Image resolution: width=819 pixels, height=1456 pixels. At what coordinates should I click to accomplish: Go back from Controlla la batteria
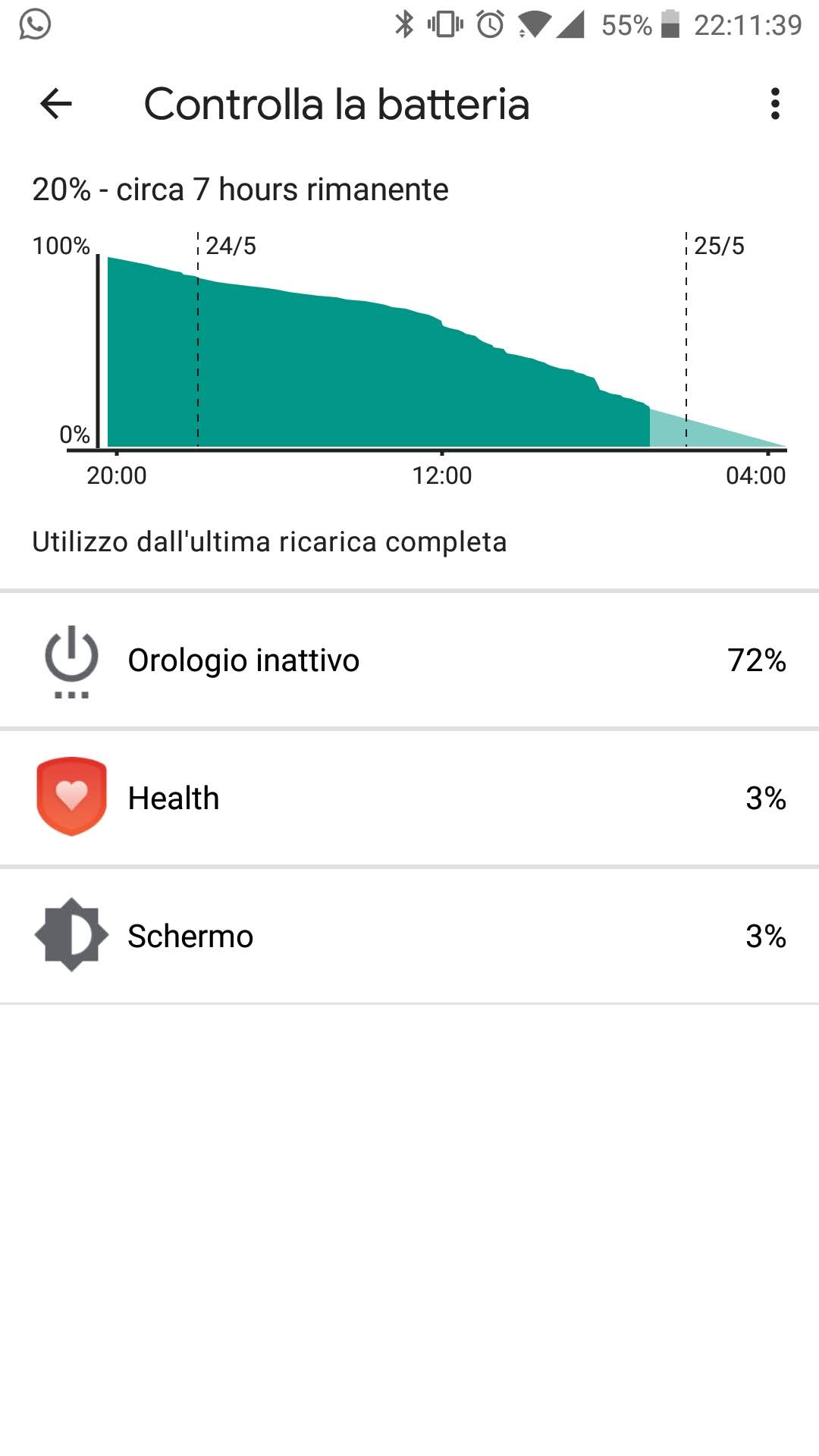55,104
